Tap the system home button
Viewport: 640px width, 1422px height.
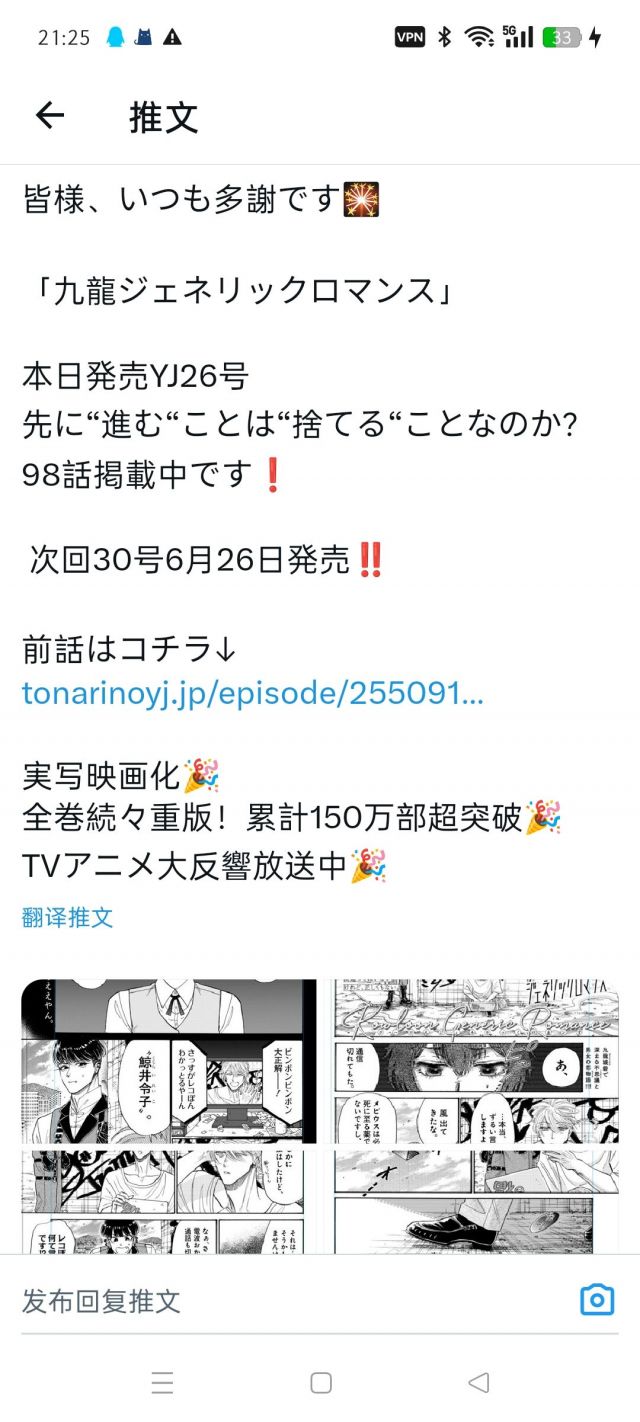pos(321,1383)
